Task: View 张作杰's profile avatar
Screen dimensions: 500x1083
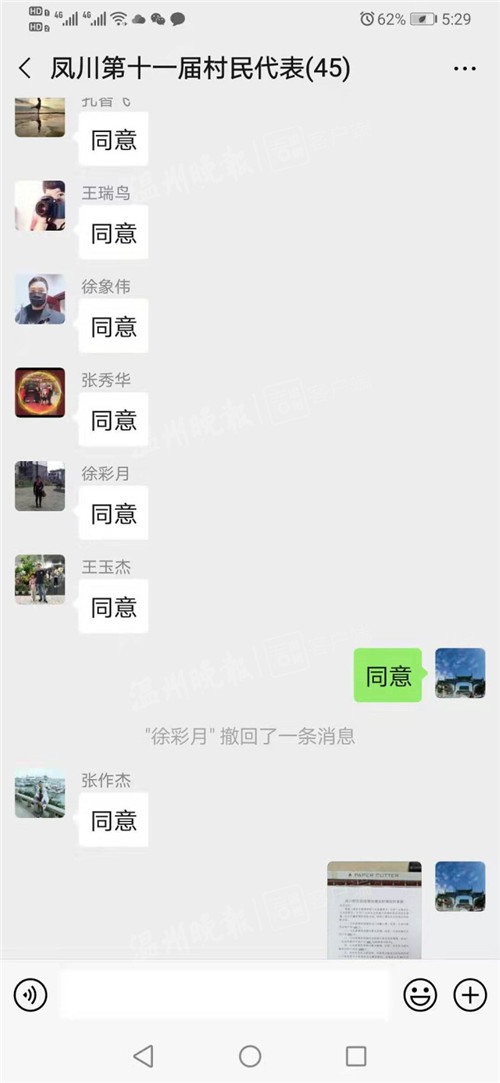Action: coord(40,793)
